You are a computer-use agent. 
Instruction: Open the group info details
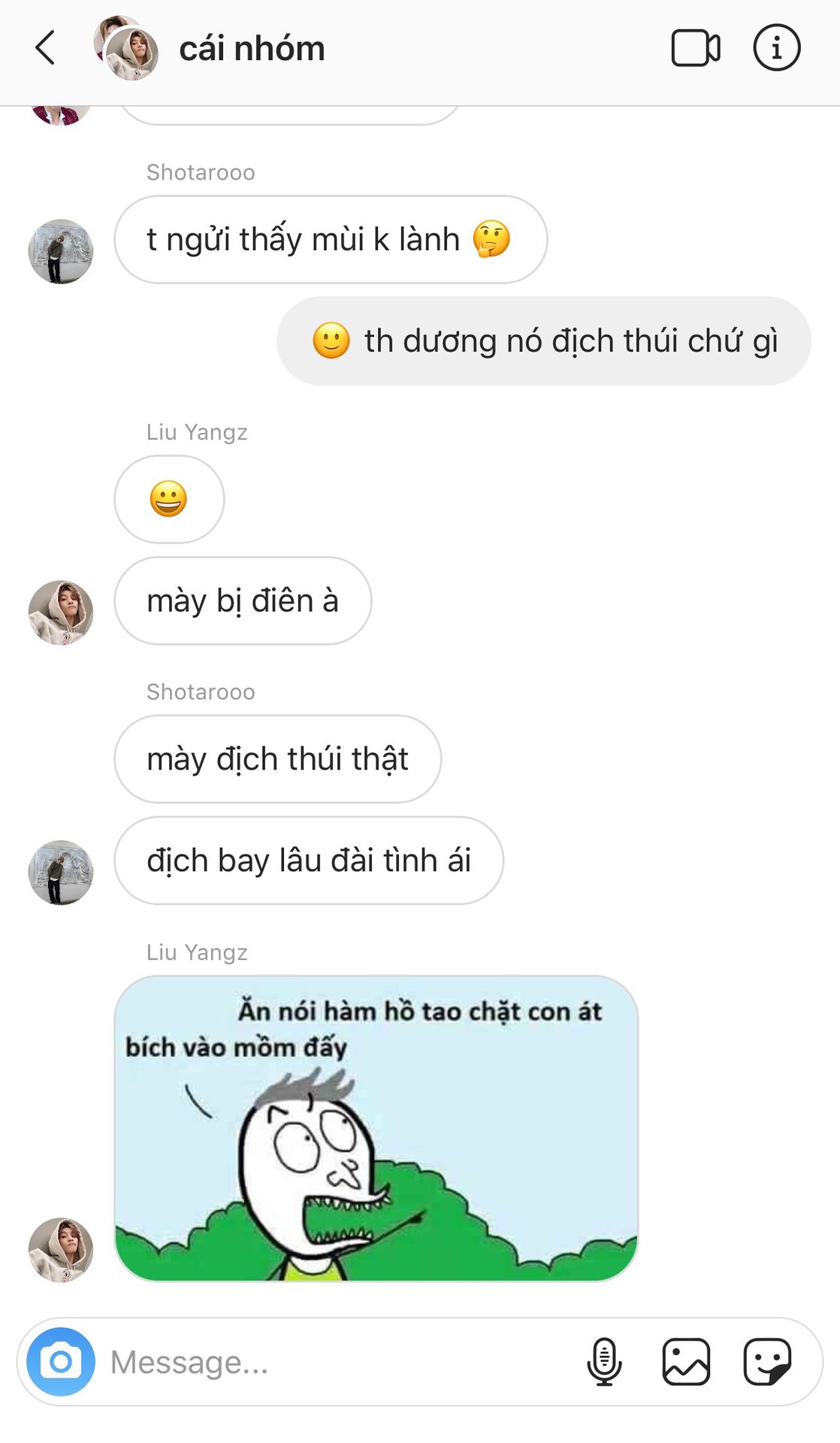point(776,48)
